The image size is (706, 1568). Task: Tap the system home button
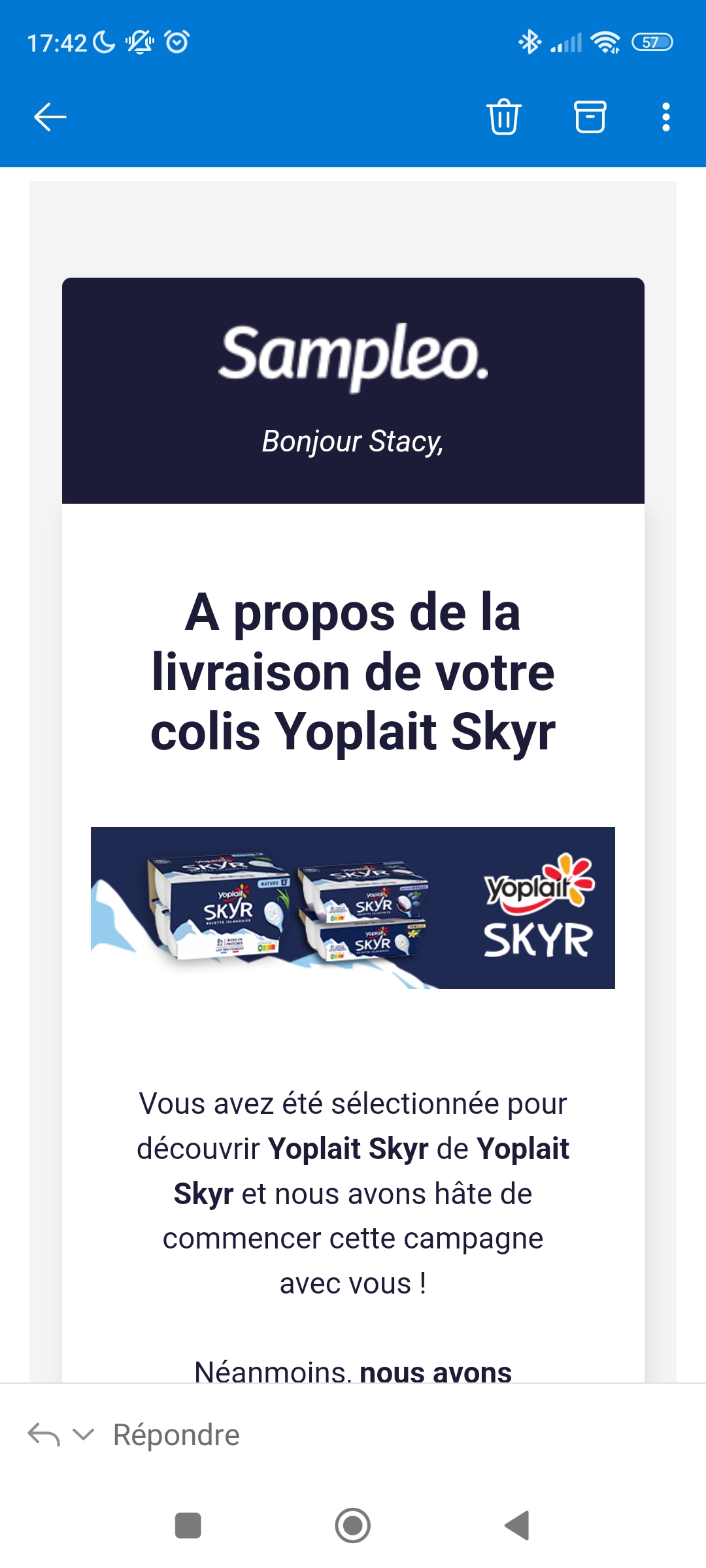[x=352, y=1526]
